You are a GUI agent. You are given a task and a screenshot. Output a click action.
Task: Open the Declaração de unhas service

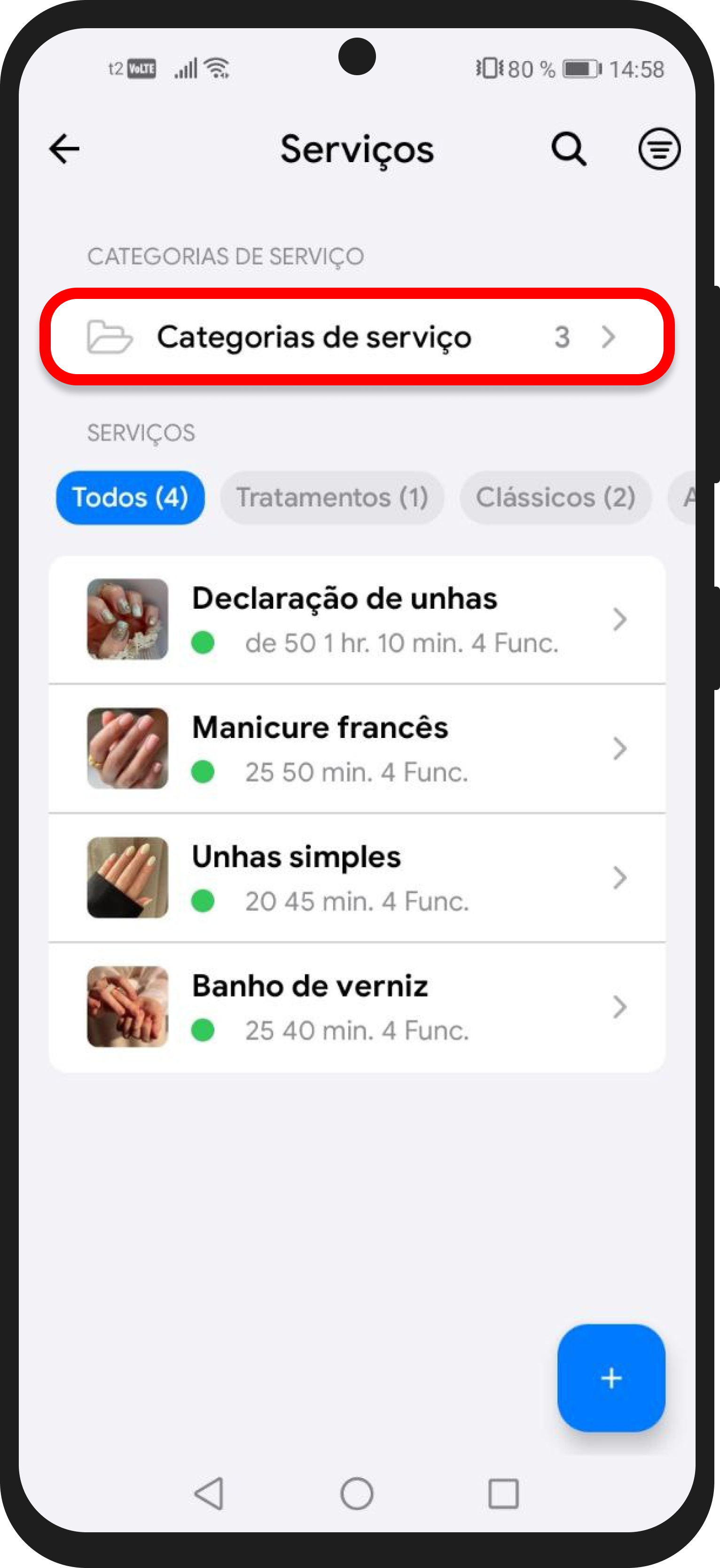click(357, 619)
